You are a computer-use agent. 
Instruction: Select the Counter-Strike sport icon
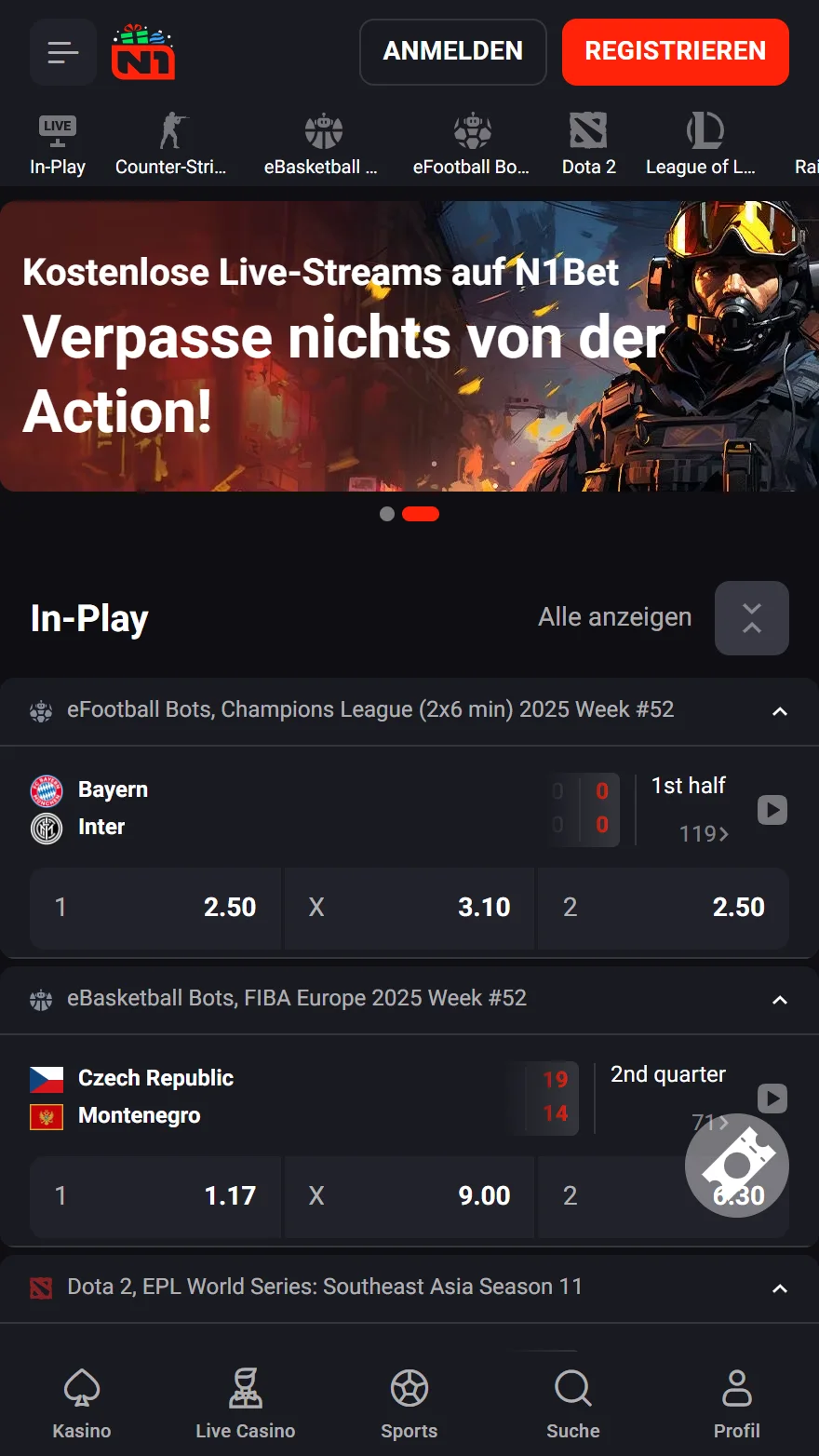tap(172, 130)
